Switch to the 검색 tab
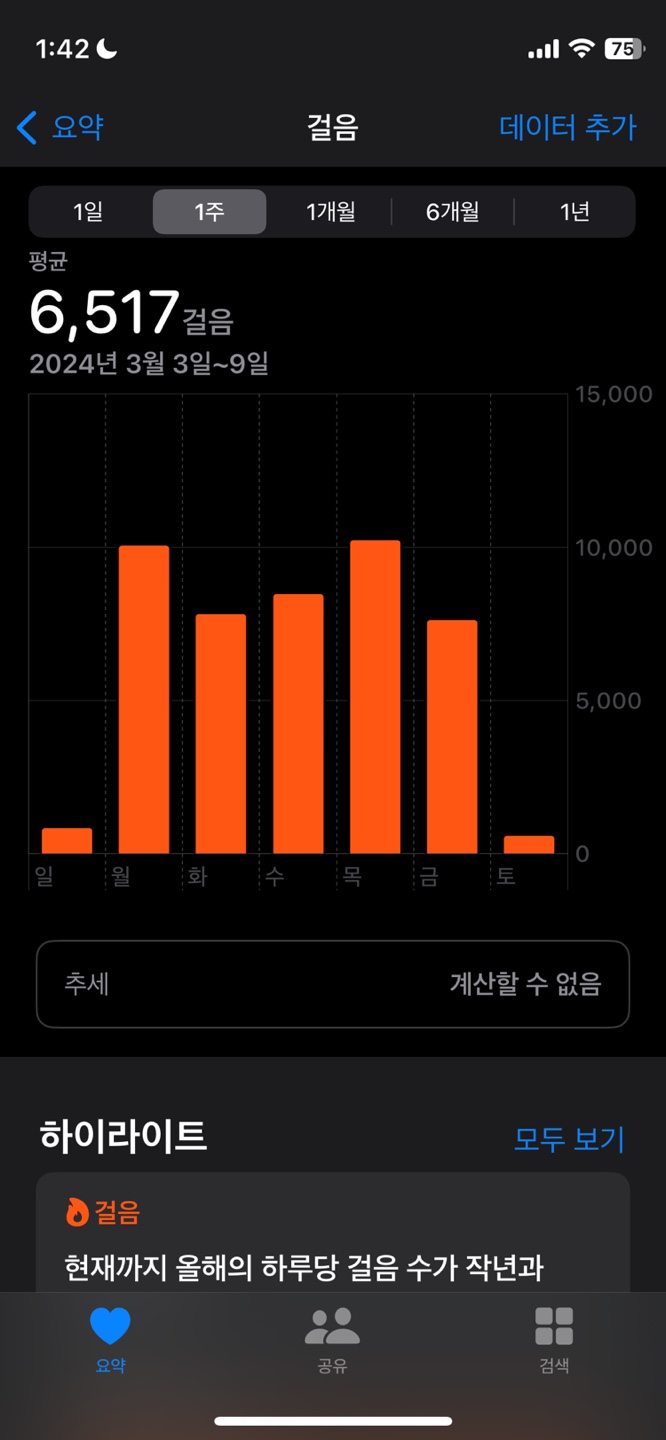666x1440 pixels. coord(554,1340)
